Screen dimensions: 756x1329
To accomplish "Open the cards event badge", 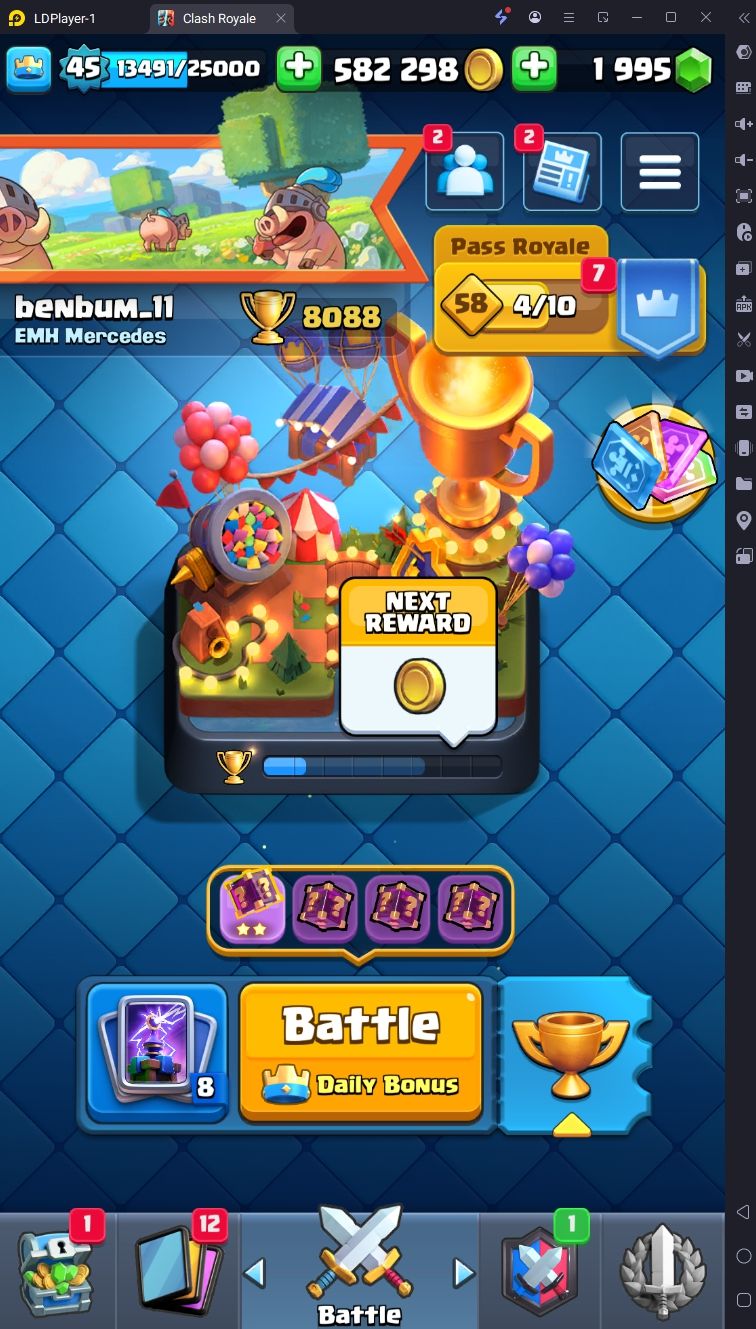I will (655, 463).
